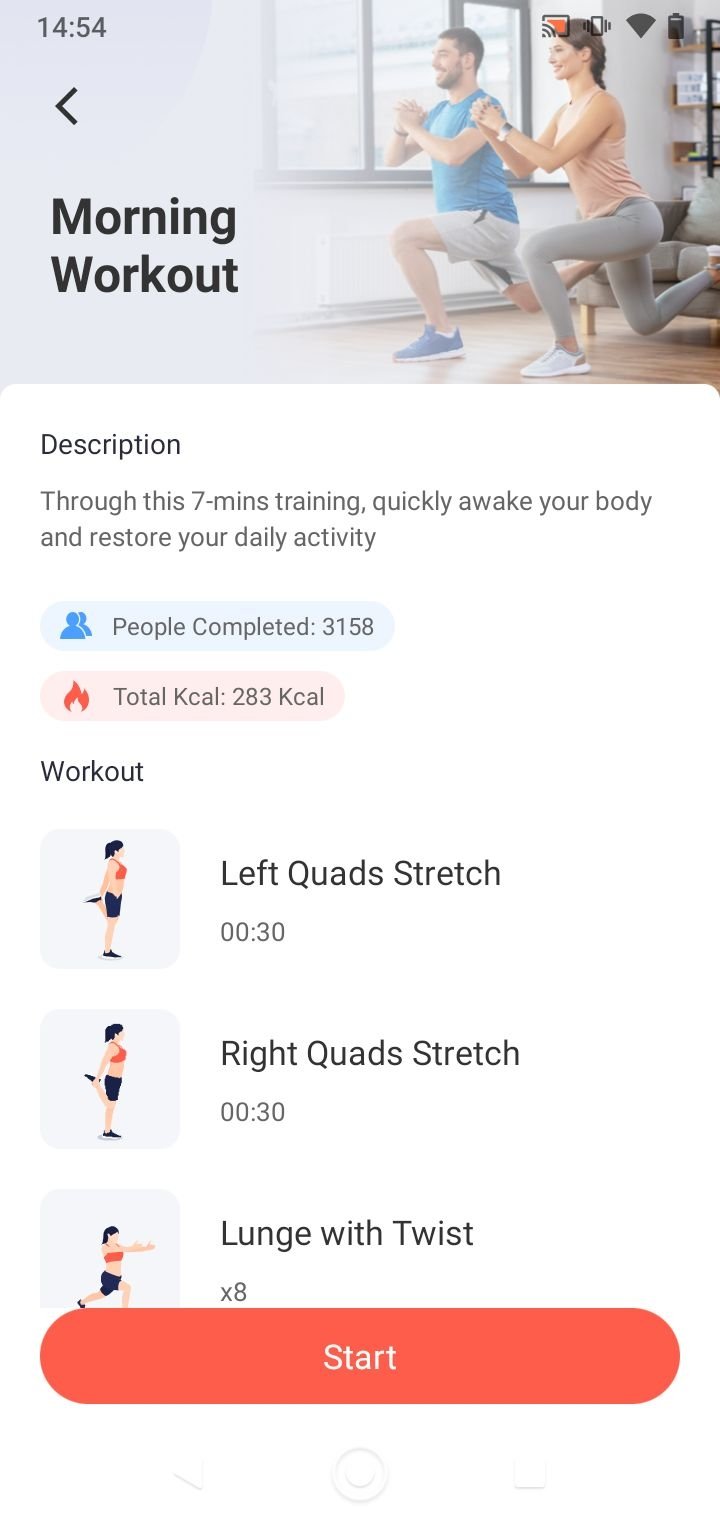Open the Right Quads Stretch exercise
Image resolution: width=720 pixels, height=1520 pixels.
[x=360, y=1078]
